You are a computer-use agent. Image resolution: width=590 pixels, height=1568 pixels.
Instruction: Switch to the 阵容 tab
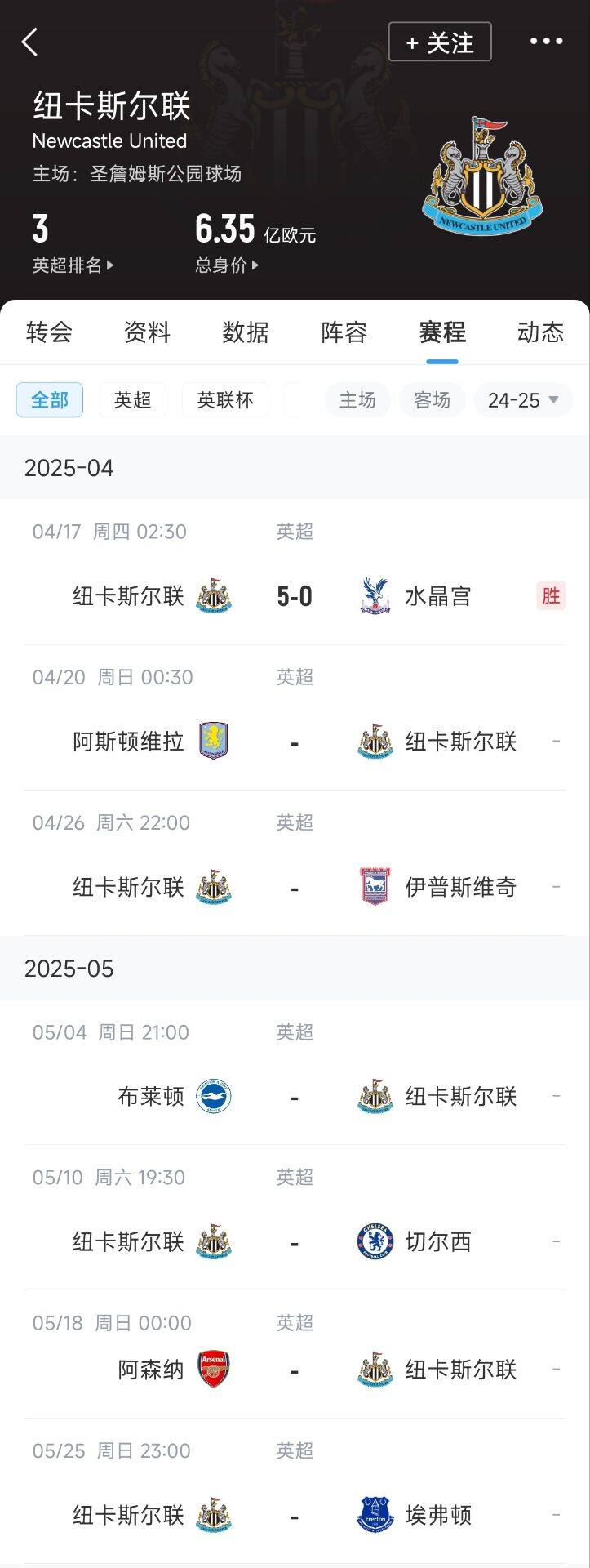[344, 332]
